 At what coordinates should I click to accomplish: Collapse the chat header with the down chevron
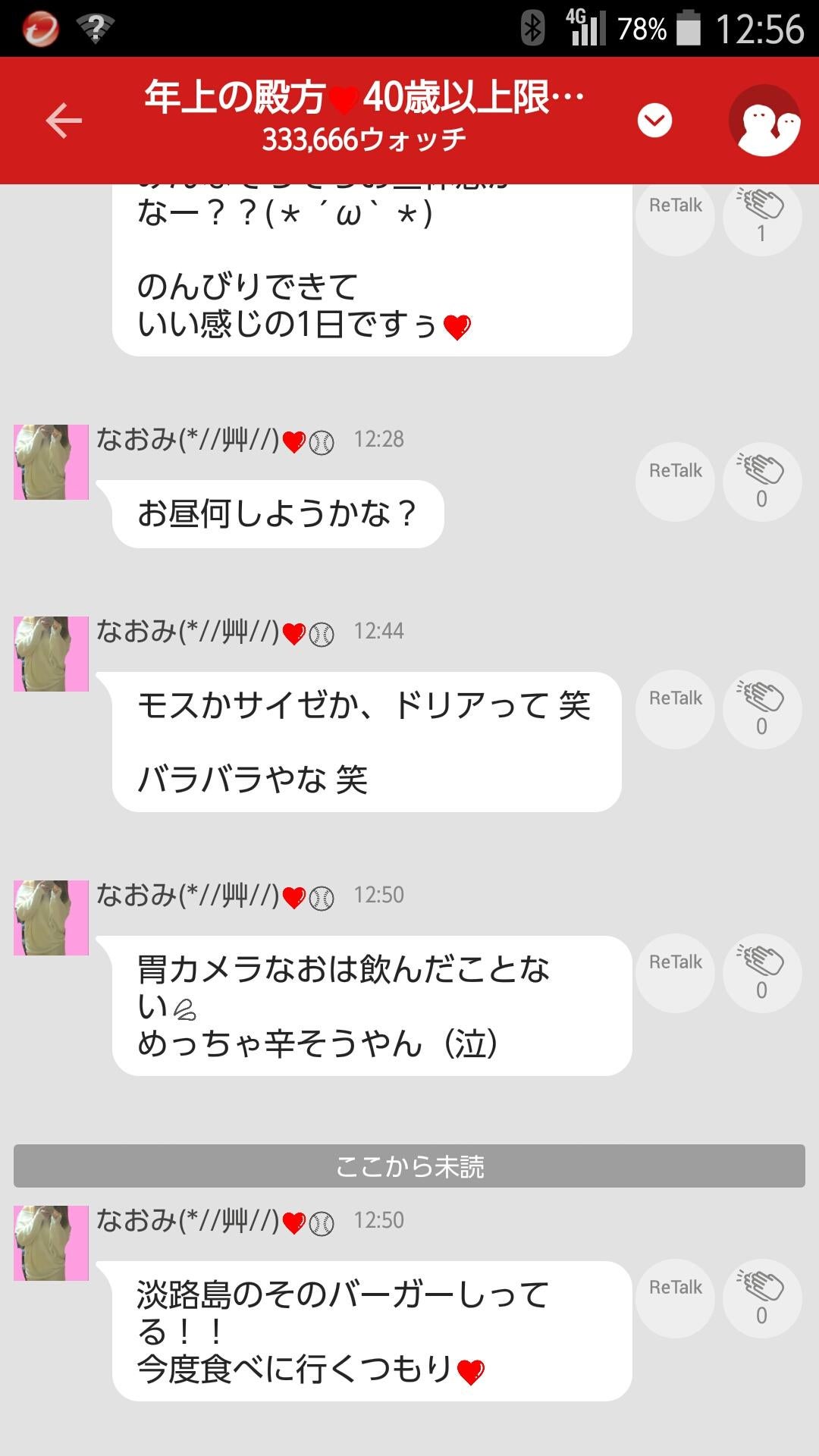[x=653, y=120]
